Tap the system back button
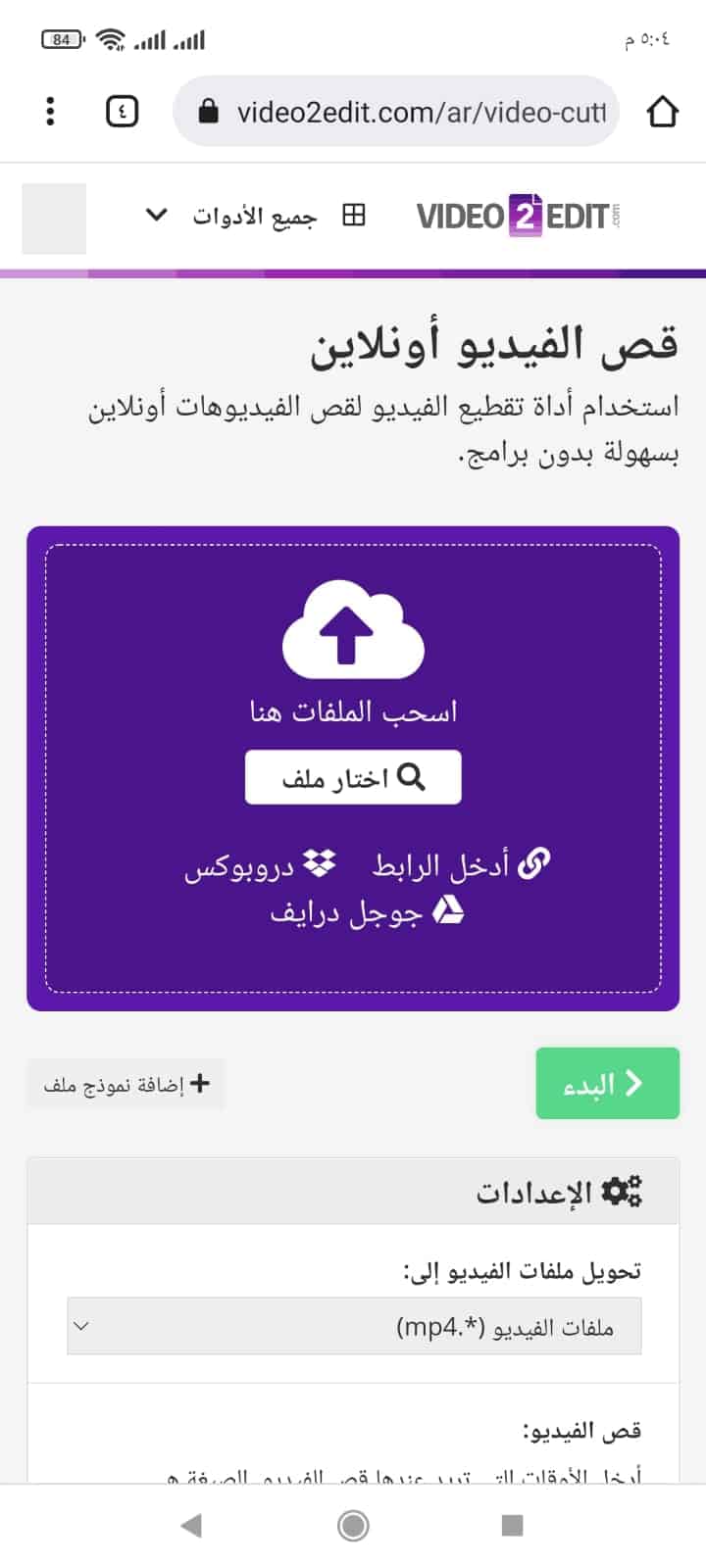 click(192, 1525)
